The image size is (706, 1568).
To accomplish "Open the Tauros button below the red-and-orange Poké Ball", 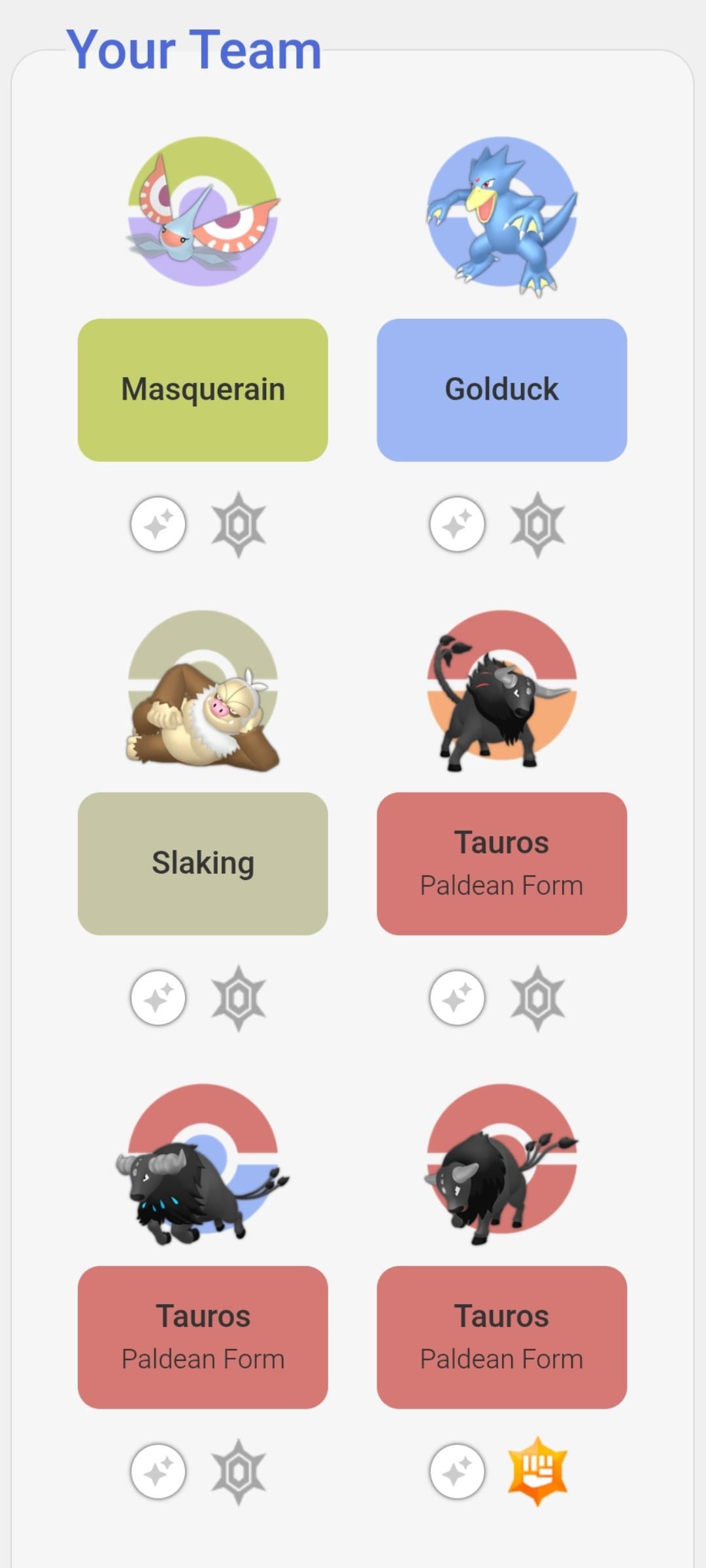I will 501,864.
